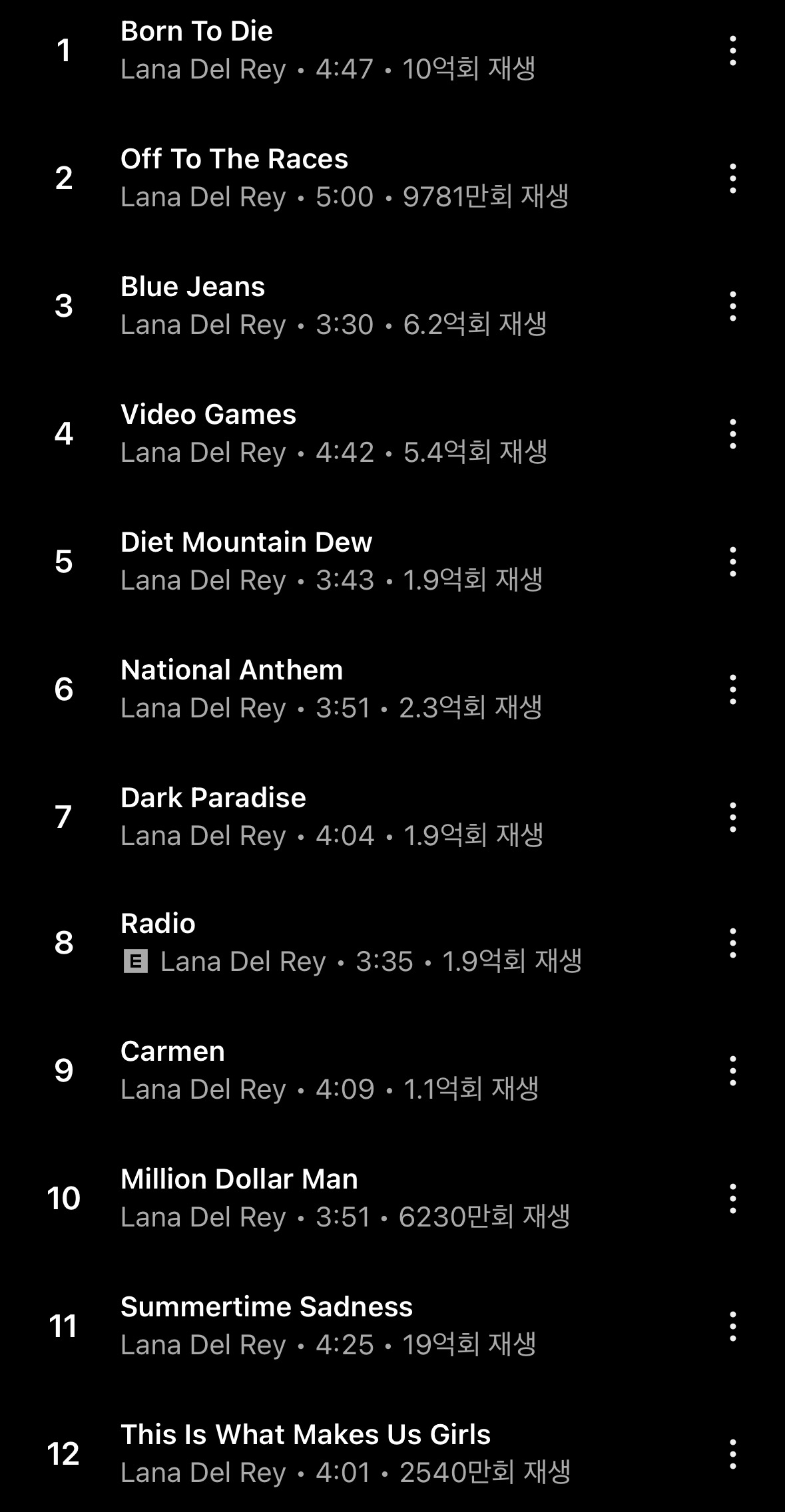Show the three-dot menu for Blue Jeans

pos(732,306)
